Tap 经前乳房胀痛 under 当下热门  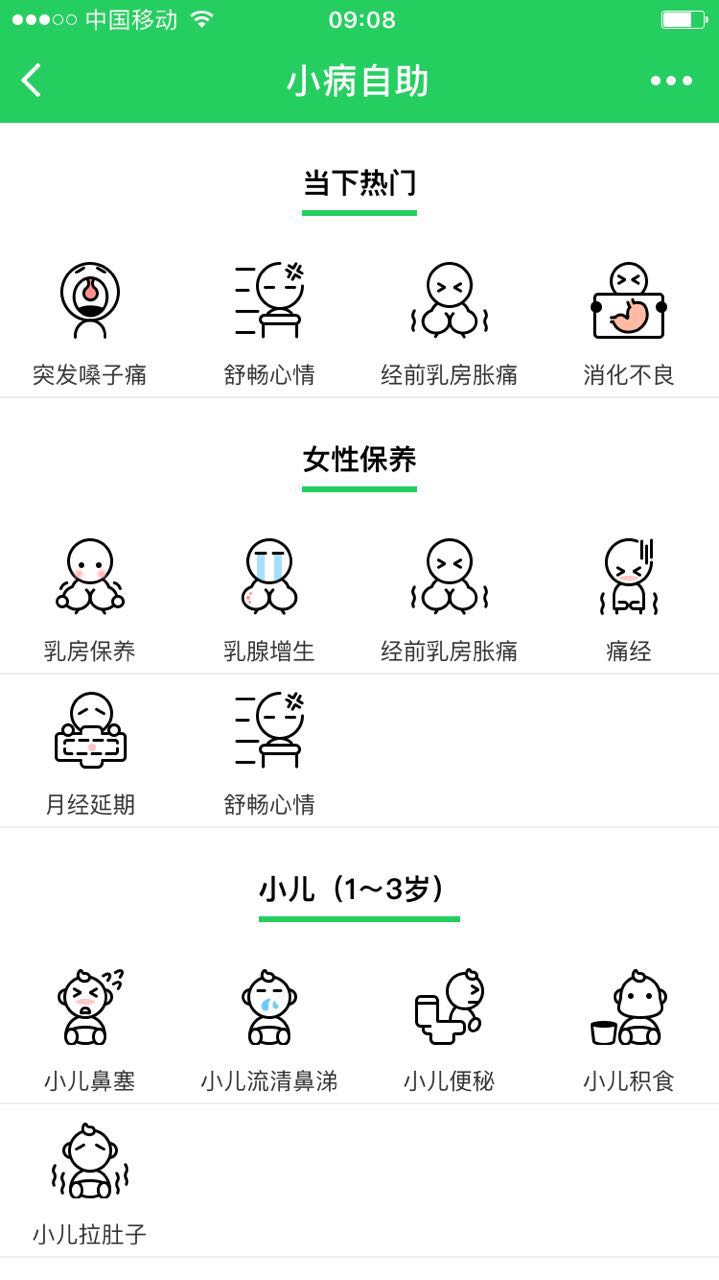[449, 322]
